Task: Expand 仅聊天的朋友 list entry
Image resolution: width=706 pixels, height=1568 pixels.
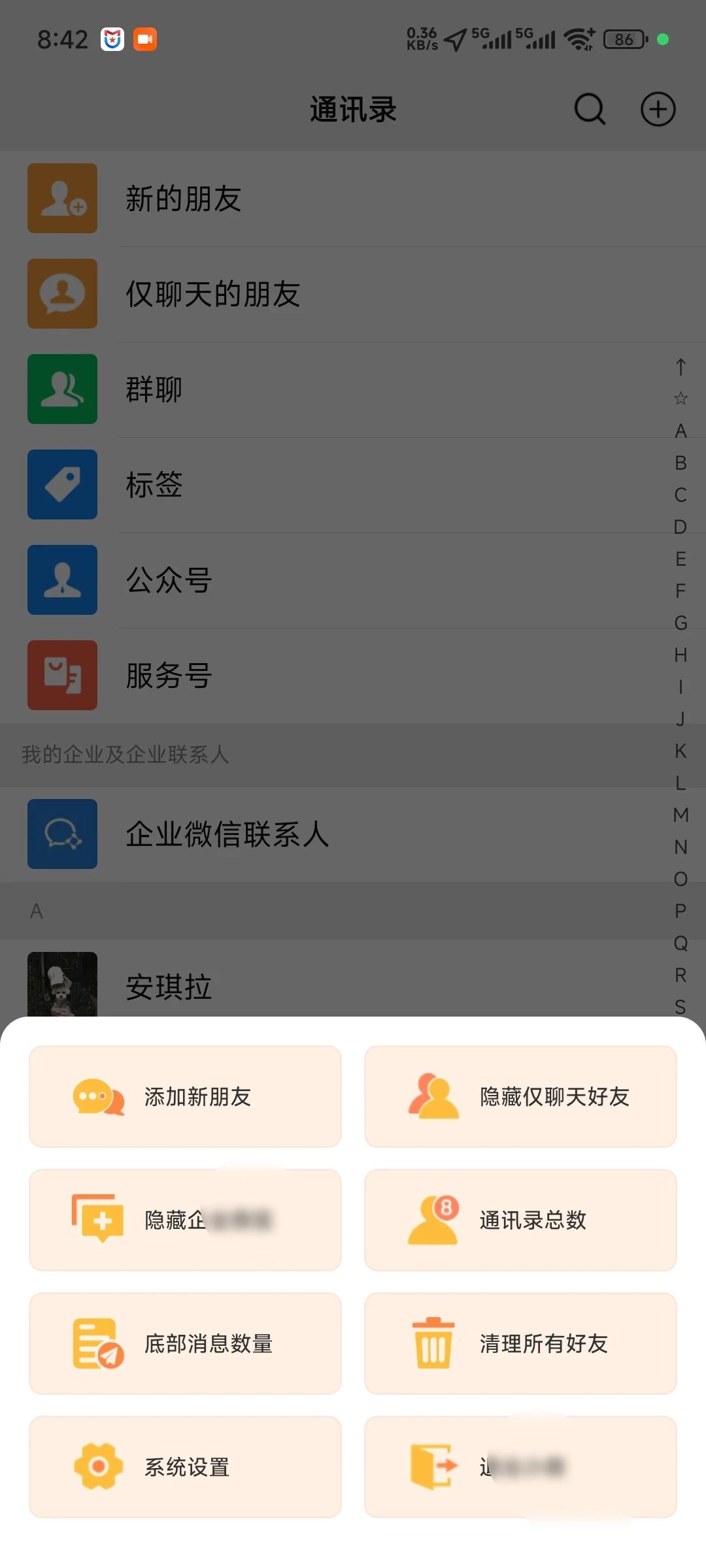Action: pyautogui.click(x=211, y=294)
